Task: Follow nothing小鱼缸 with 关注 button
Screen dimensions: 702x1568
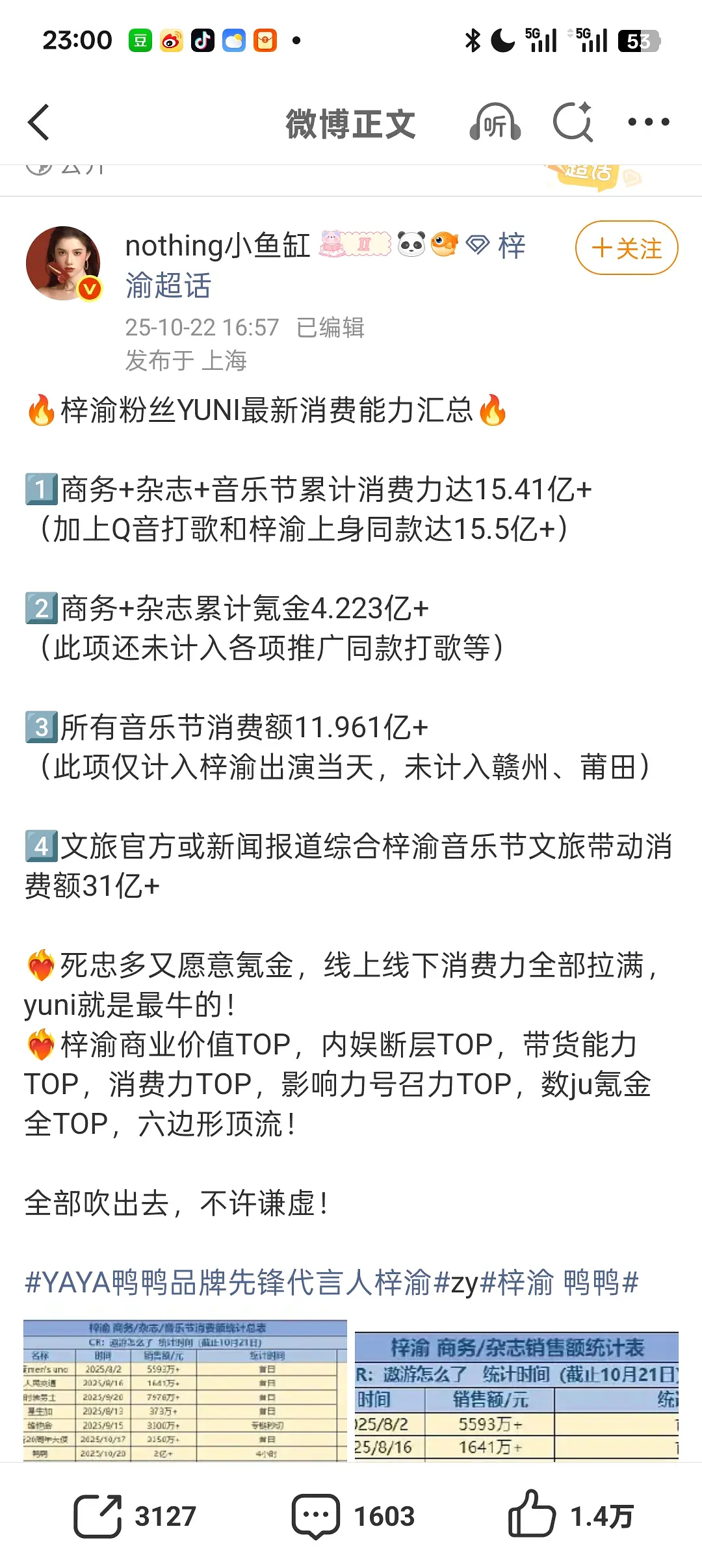Action: tap(626, 248)
